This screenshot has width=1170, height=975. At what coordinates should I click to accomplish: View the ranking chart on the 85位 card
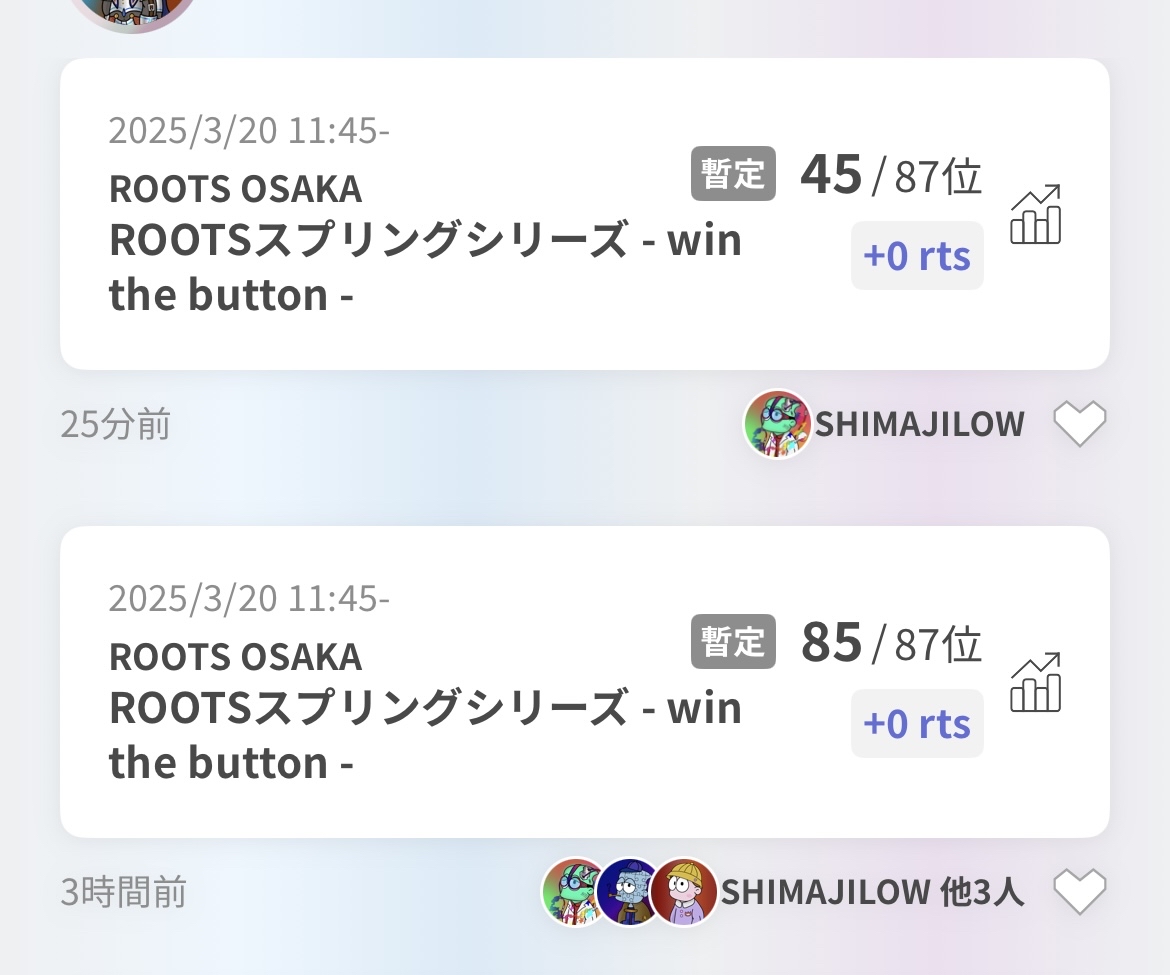(x=1035, y=683)
